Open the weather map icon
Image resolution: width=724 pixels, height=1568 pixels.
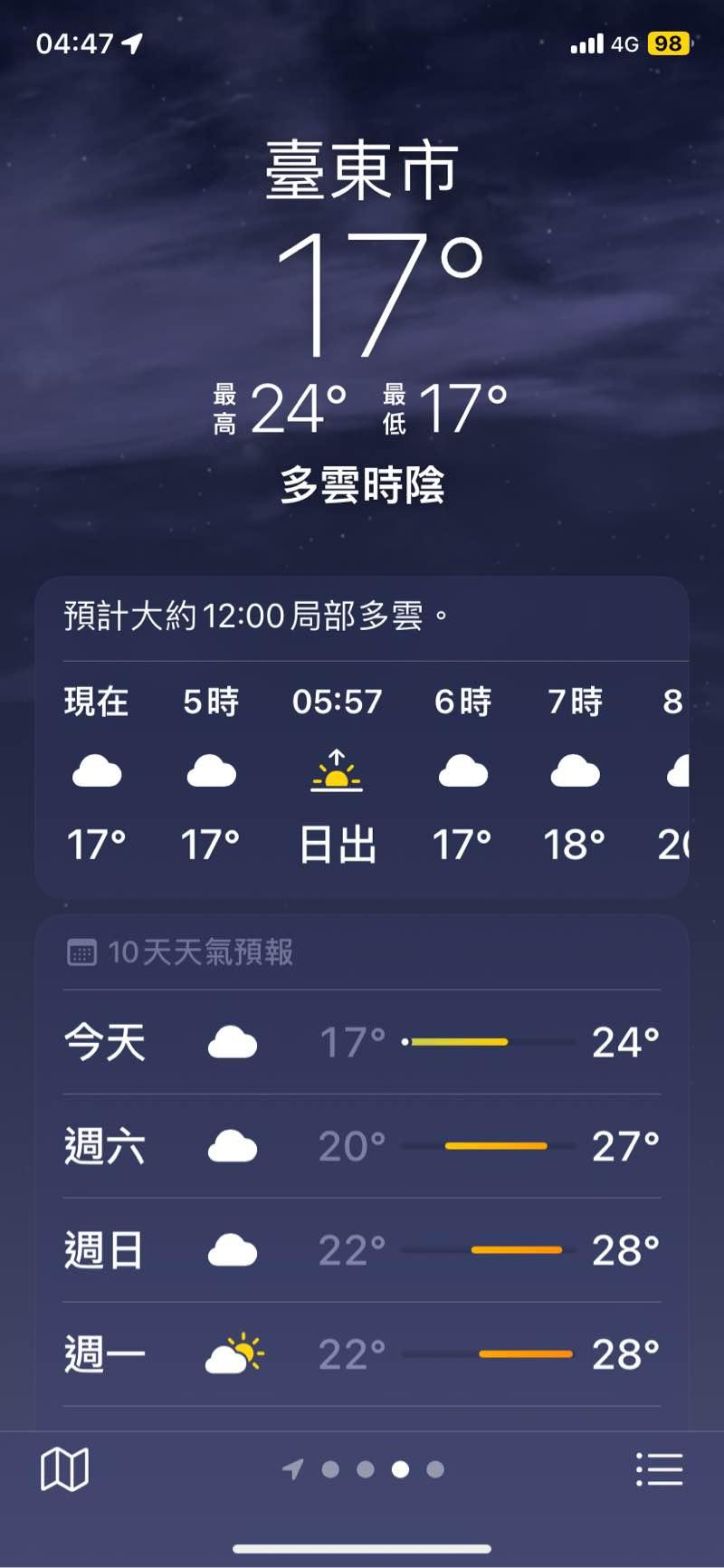pos(64,1468)
